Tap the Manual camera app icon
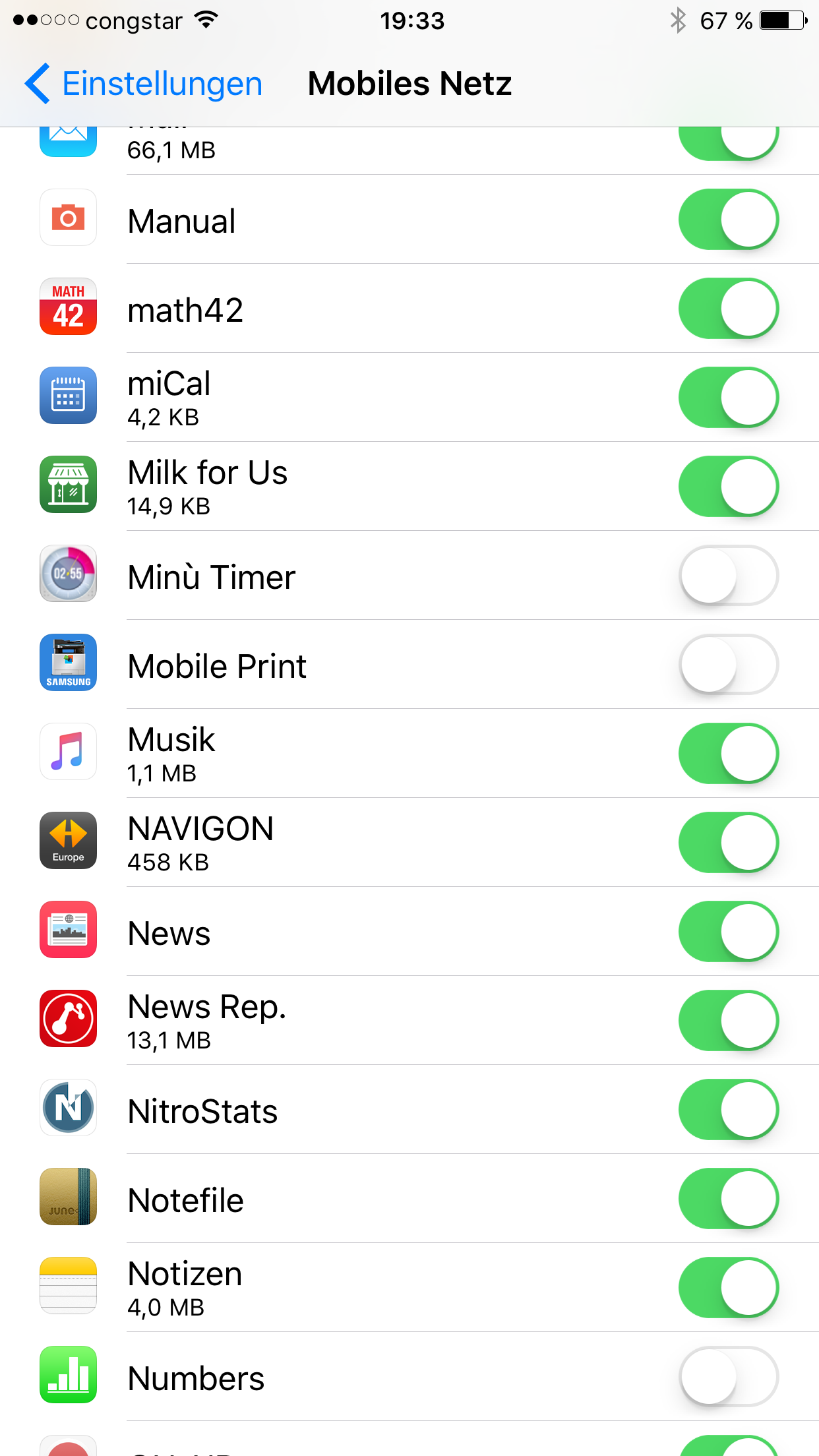 point(68,218)
